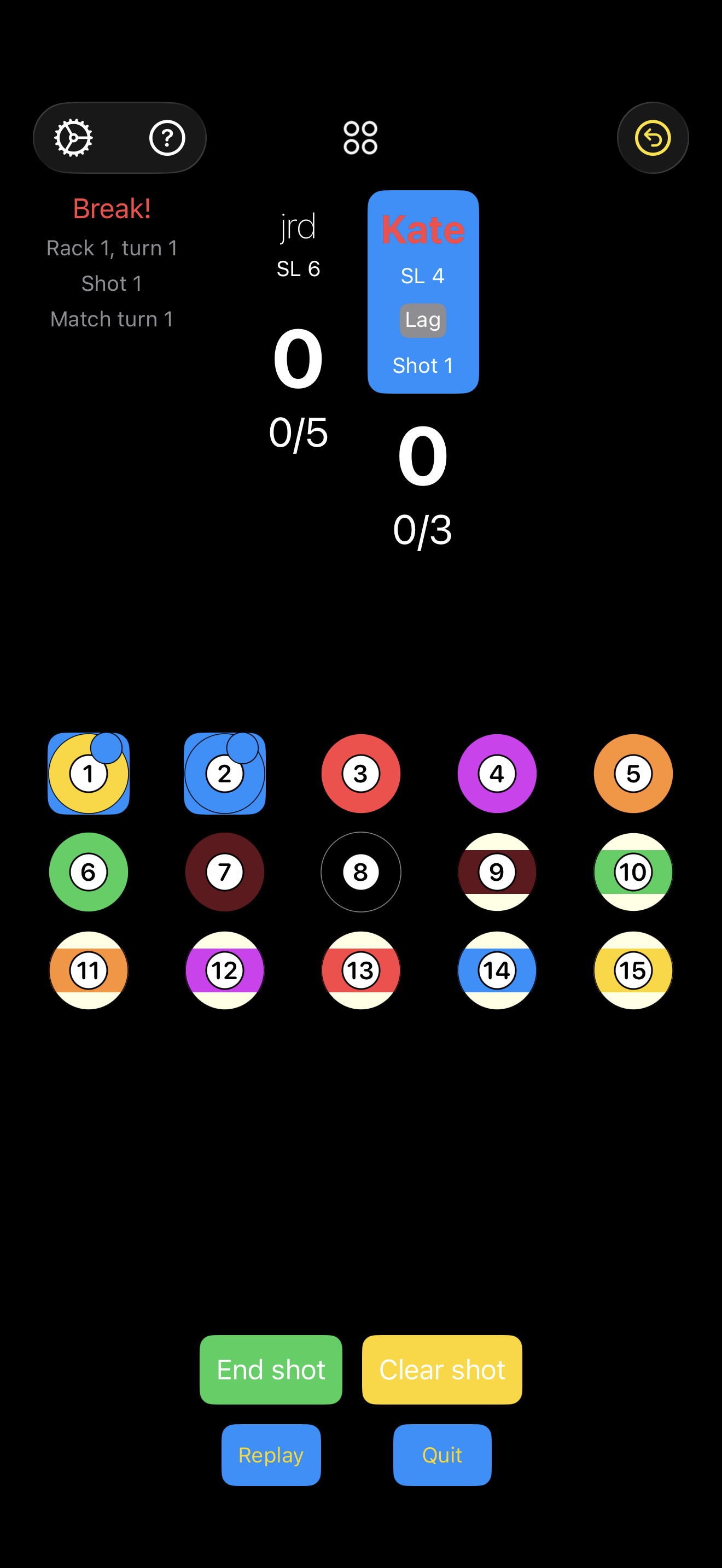Select the 8 ball
Image resolution: width=722 pixels, height=1568 pixels.
[x=361, y=871]
